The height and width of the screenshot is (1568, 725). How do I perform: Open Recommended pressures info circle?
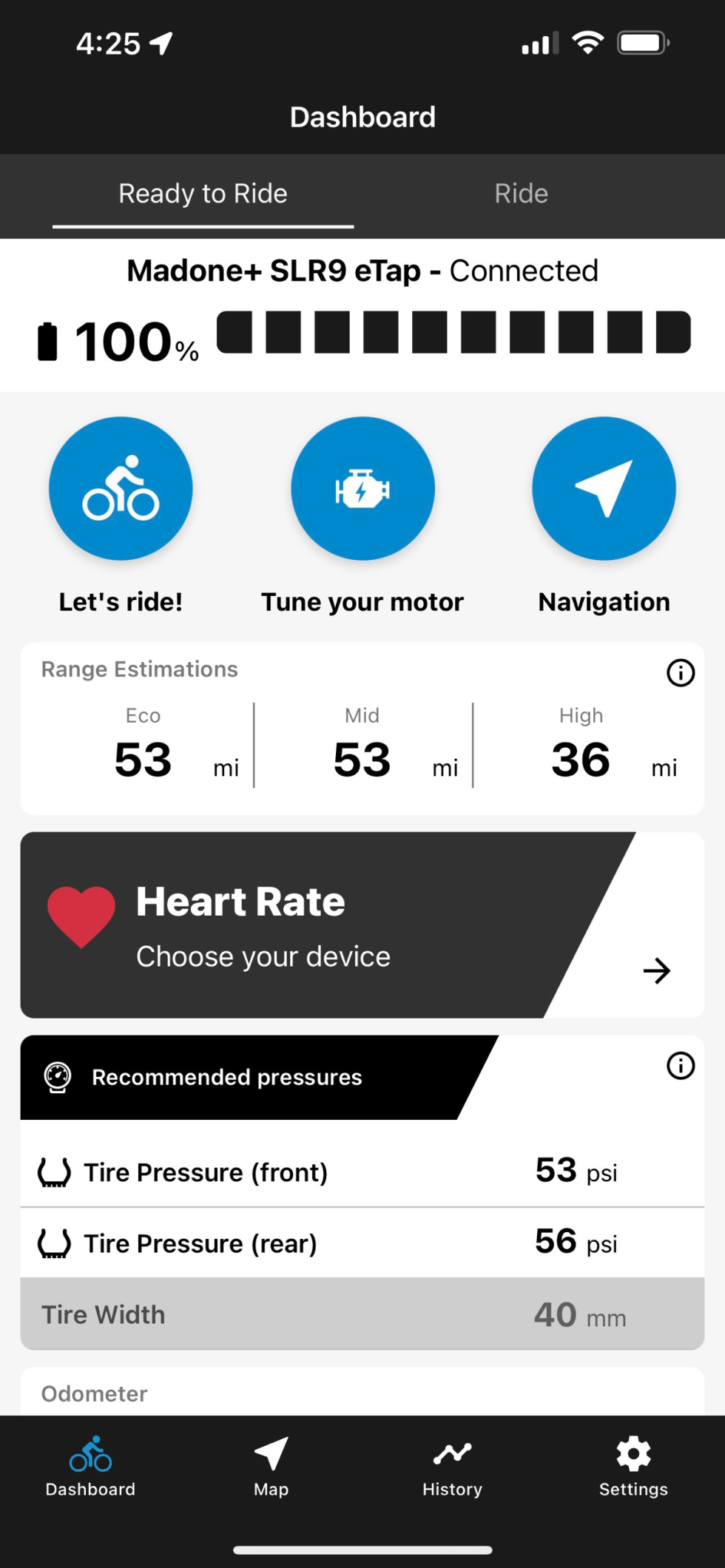pyautogui.click(x=680, y=1066)
